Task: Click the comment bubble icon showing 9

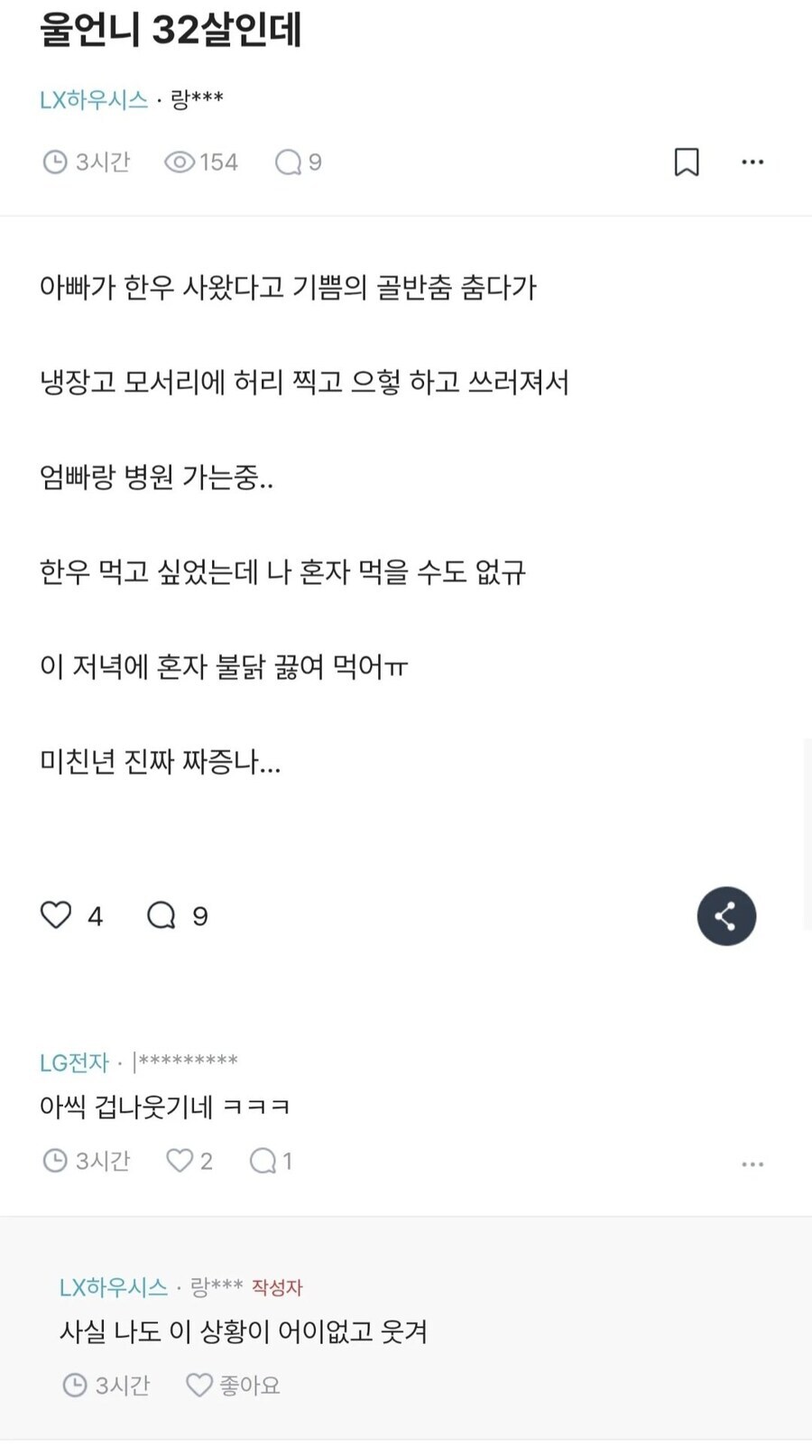Action: 289,162
